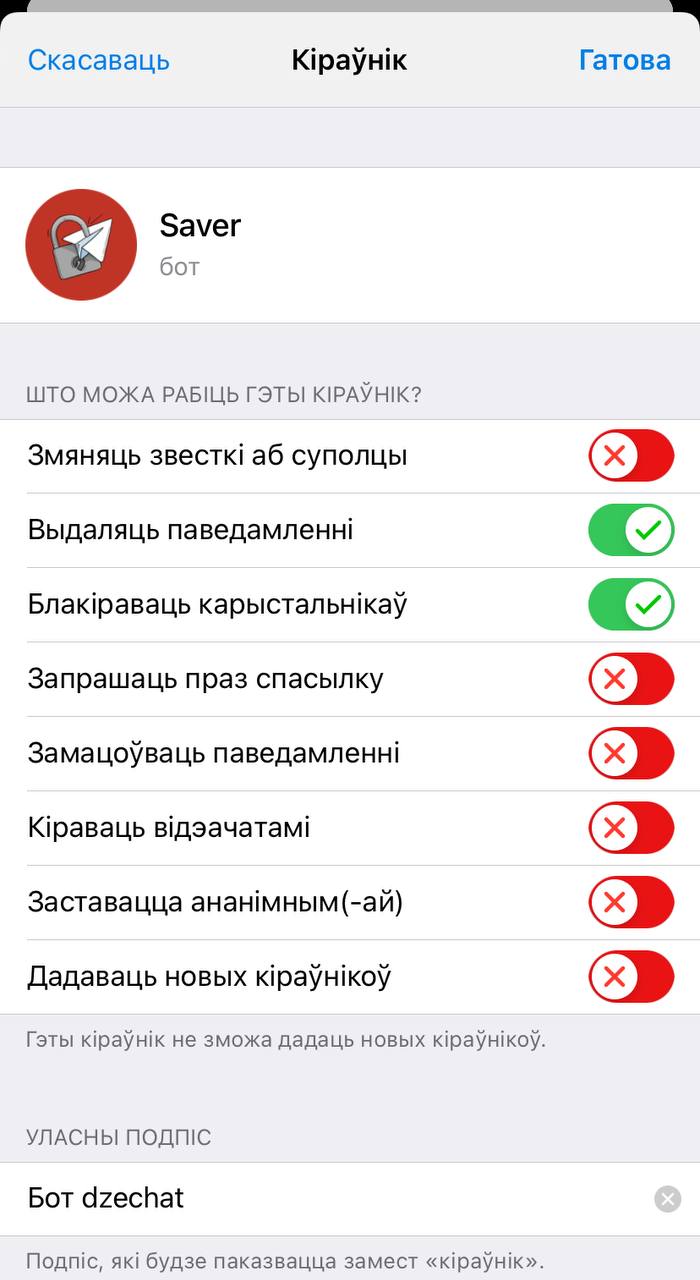Switch on Кіраваць відэачатамі
700x1280 pixels.
click(631, 827)
